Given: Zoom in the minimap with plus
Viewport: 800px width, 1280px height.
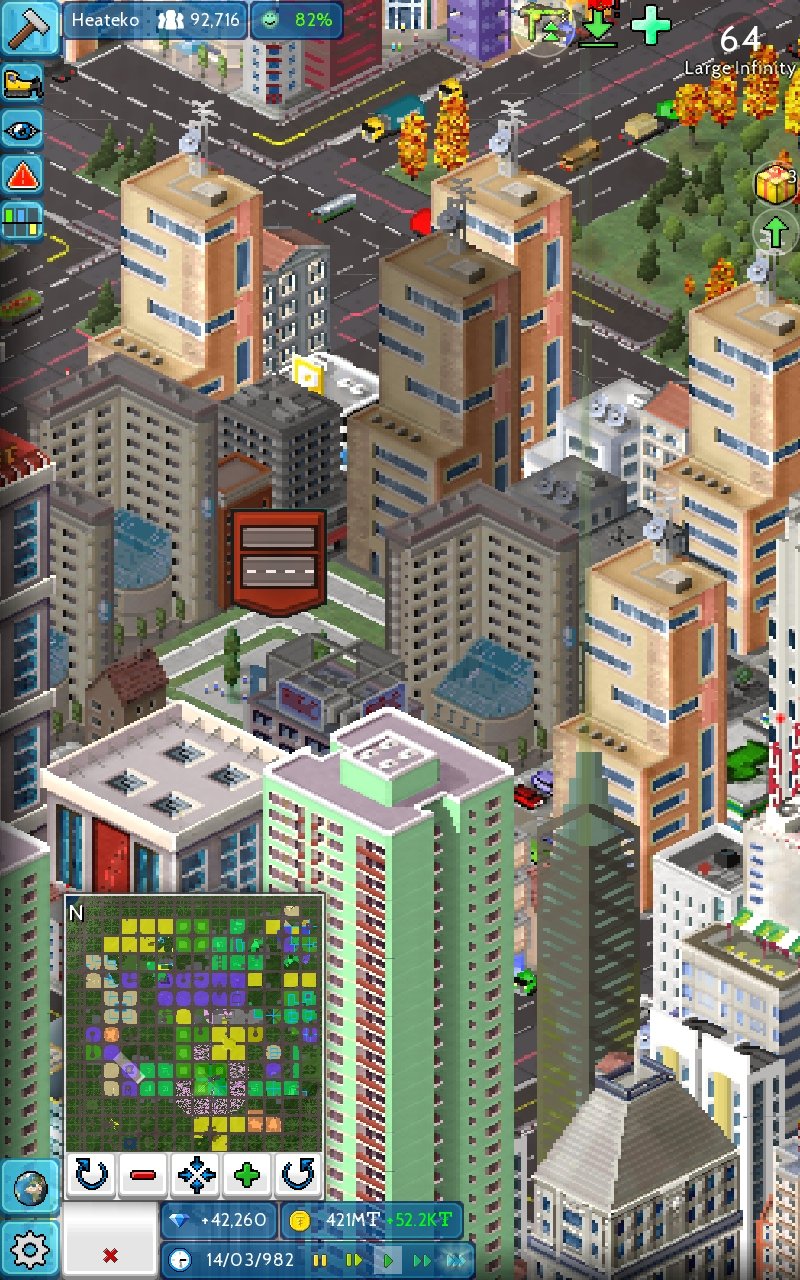Looking at the screenshot, I should (x=247, y=1175).
